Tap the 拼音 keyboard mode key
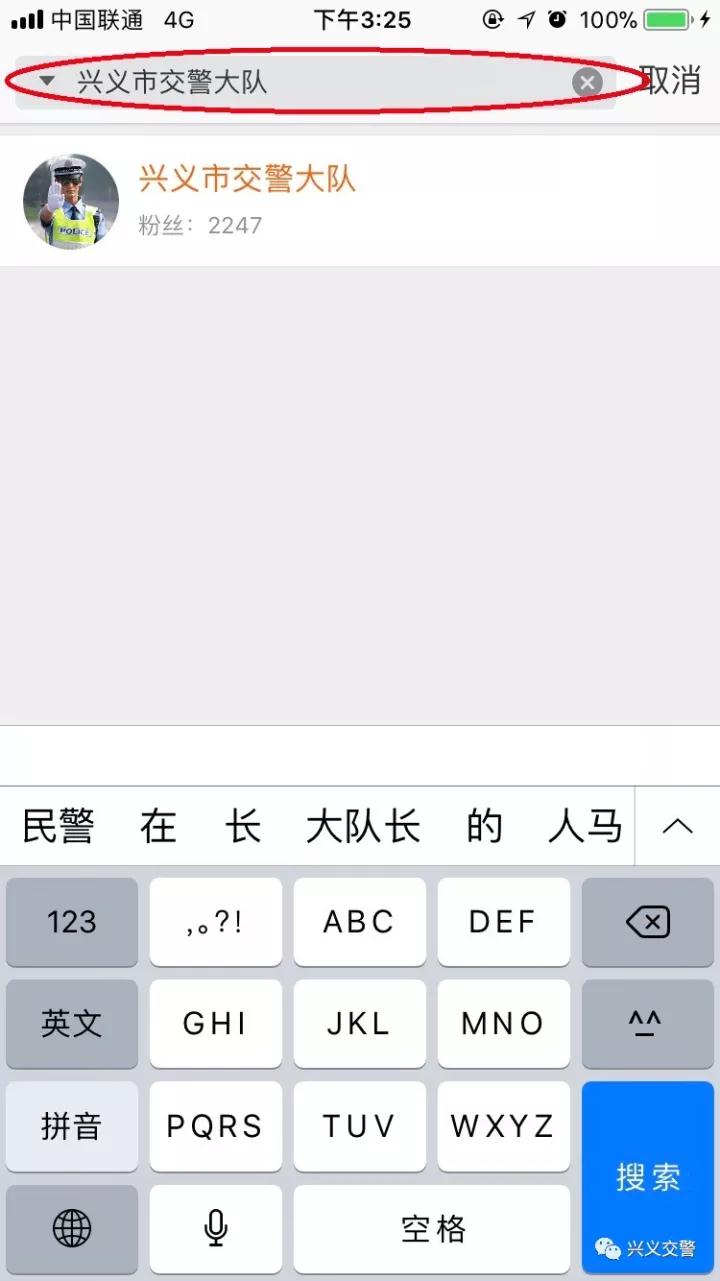Screen dimensions: 720x1281 (x=72, y=1126)
